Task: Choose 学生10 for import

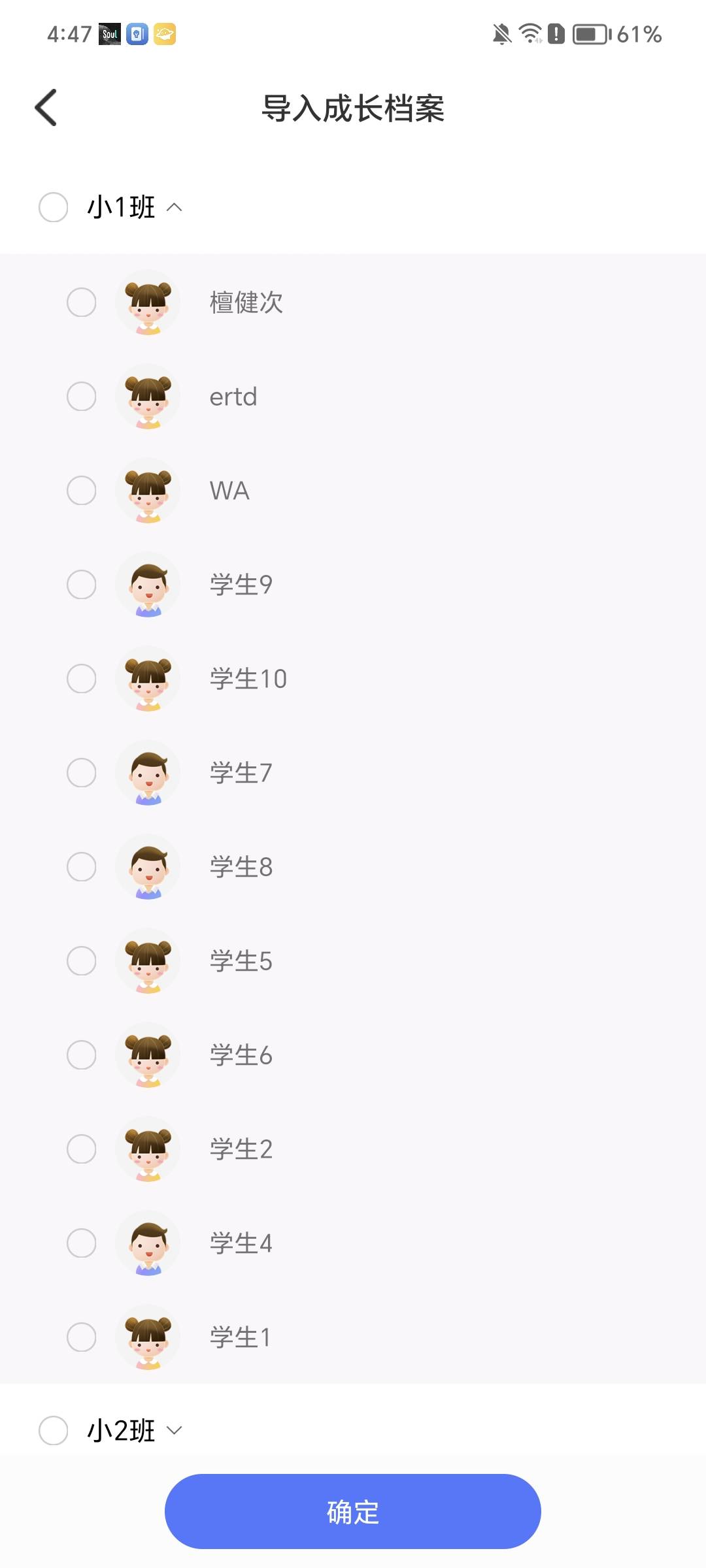Action: tap(82, 679)
